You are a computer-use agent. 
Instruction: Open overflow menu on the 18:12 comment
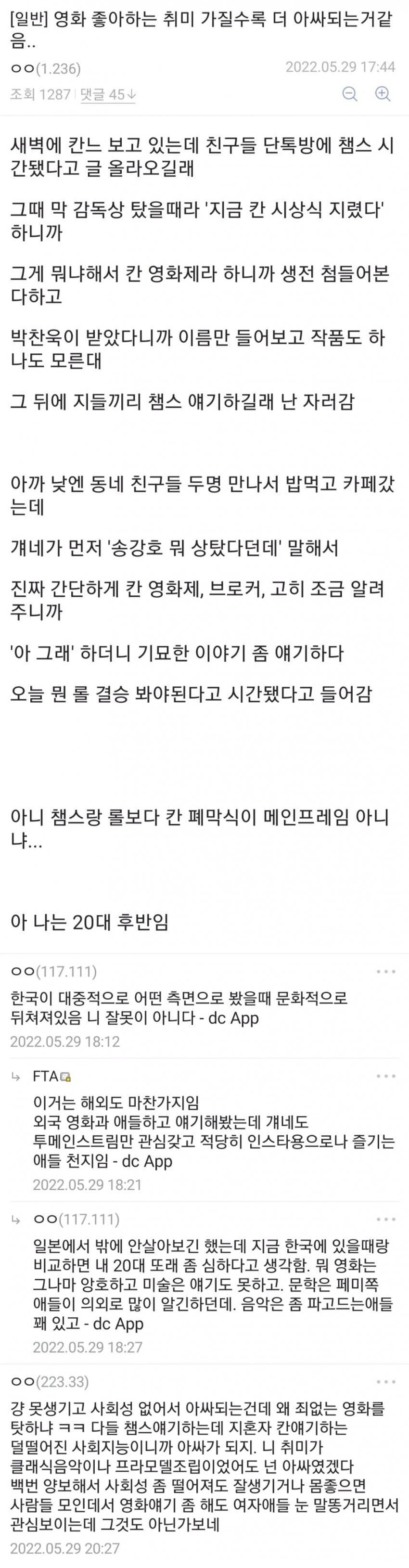(x=386, y=972)
